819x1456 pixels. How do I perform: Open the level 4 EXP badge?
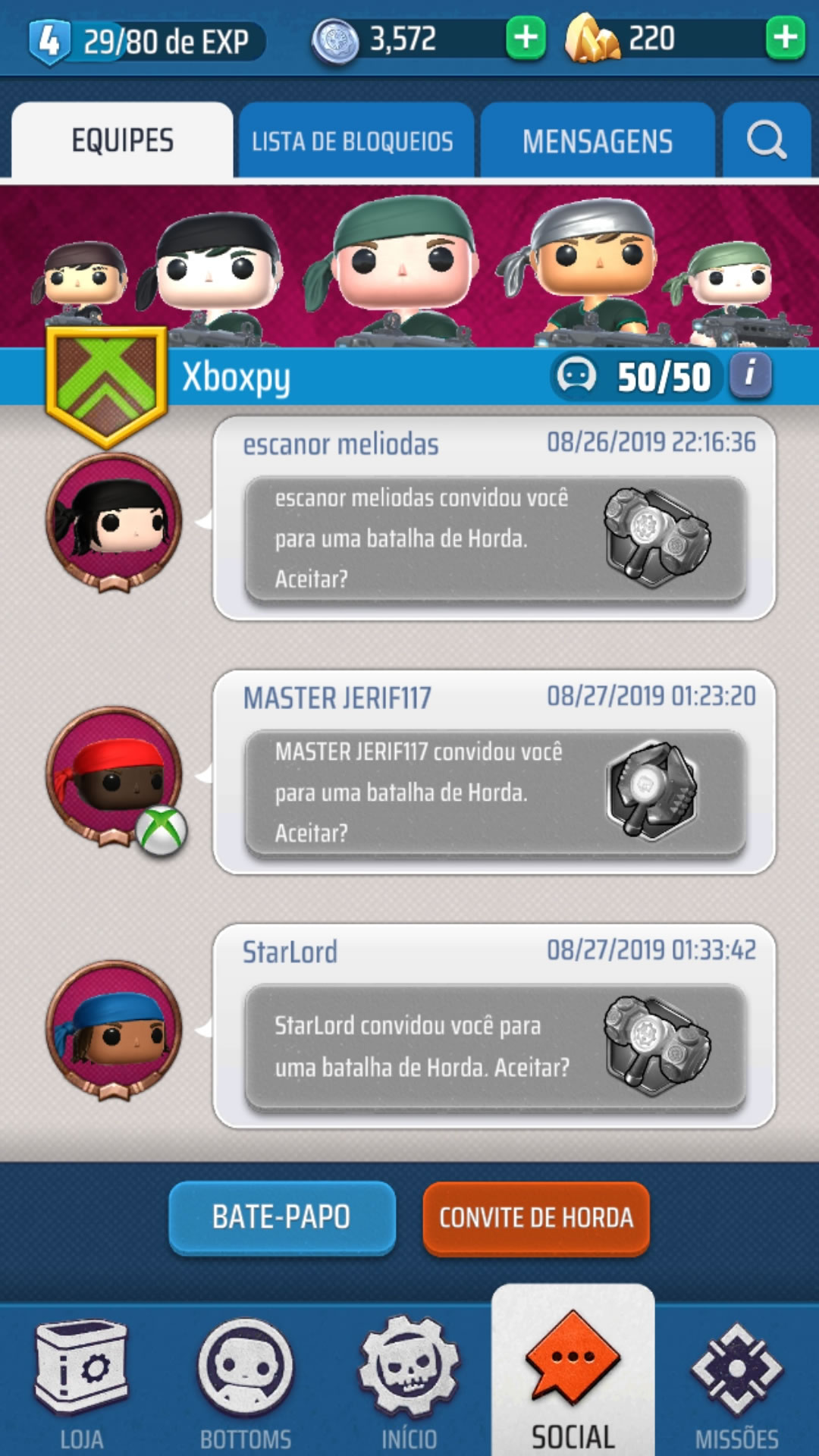(x=50, y=42)
